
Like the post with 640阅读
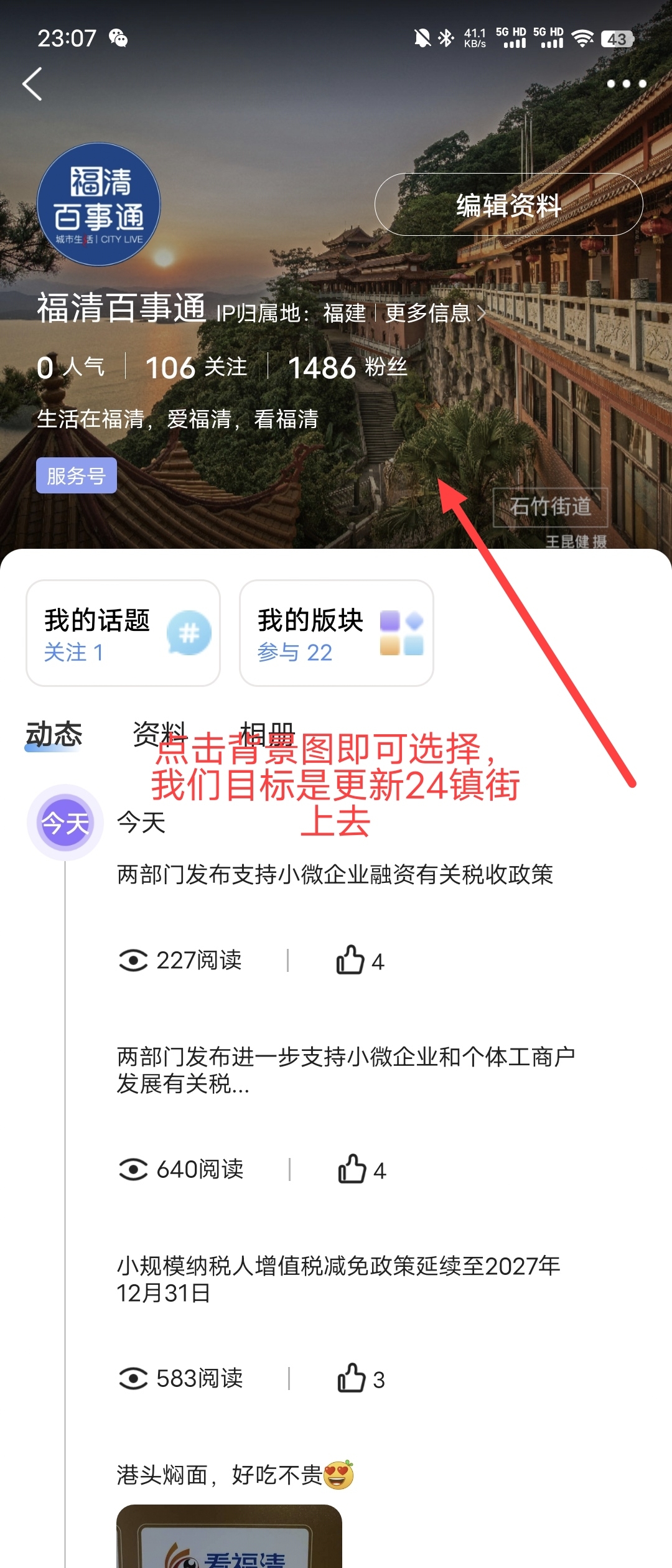click(352, 1169)
